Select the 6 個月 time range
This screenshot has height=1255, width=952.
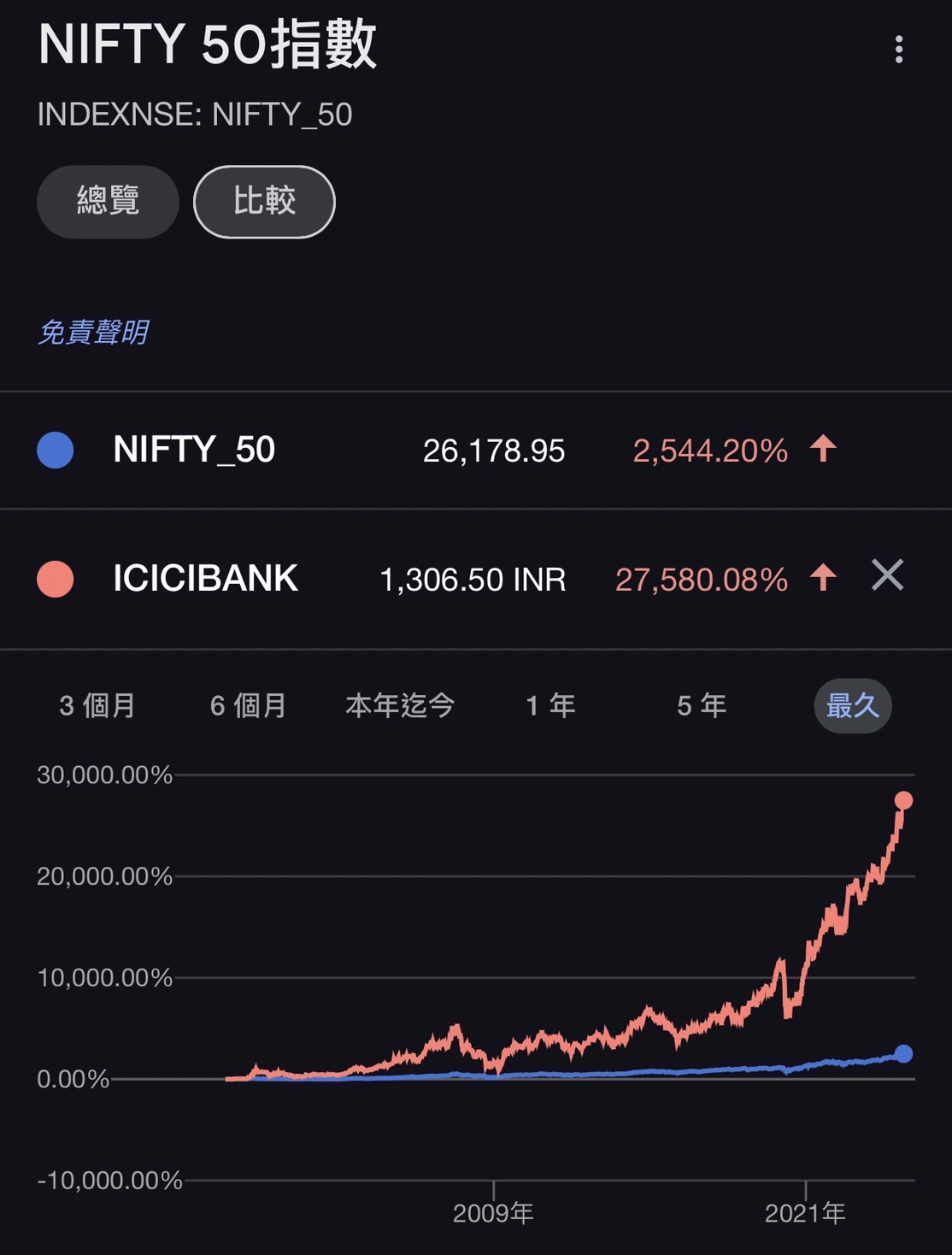[x=247, y=705]
